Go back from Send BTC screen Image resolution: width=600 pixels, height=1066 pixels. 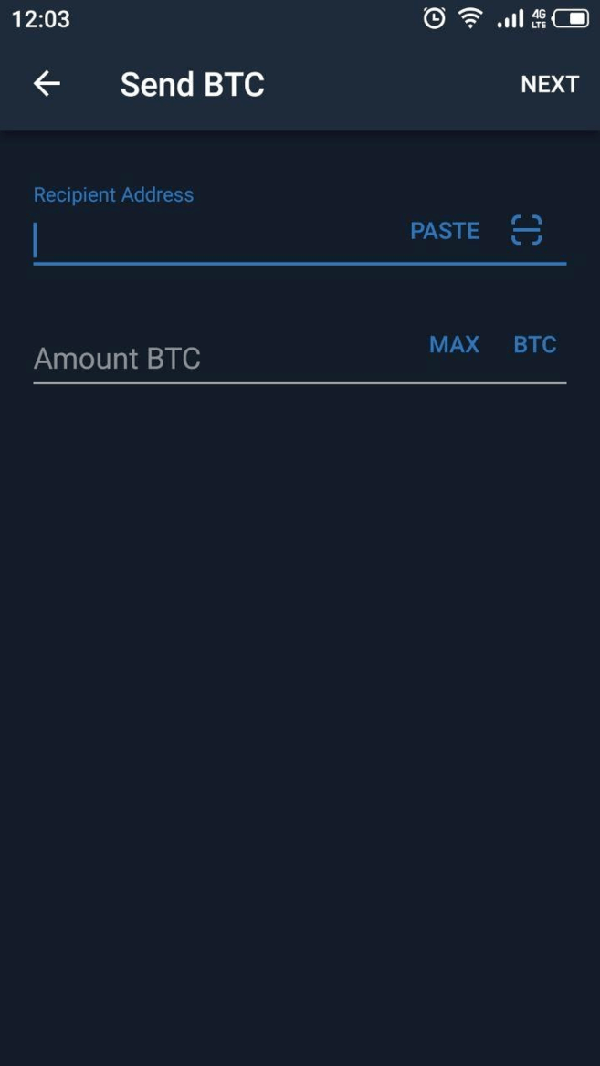[x=47, y=84]
